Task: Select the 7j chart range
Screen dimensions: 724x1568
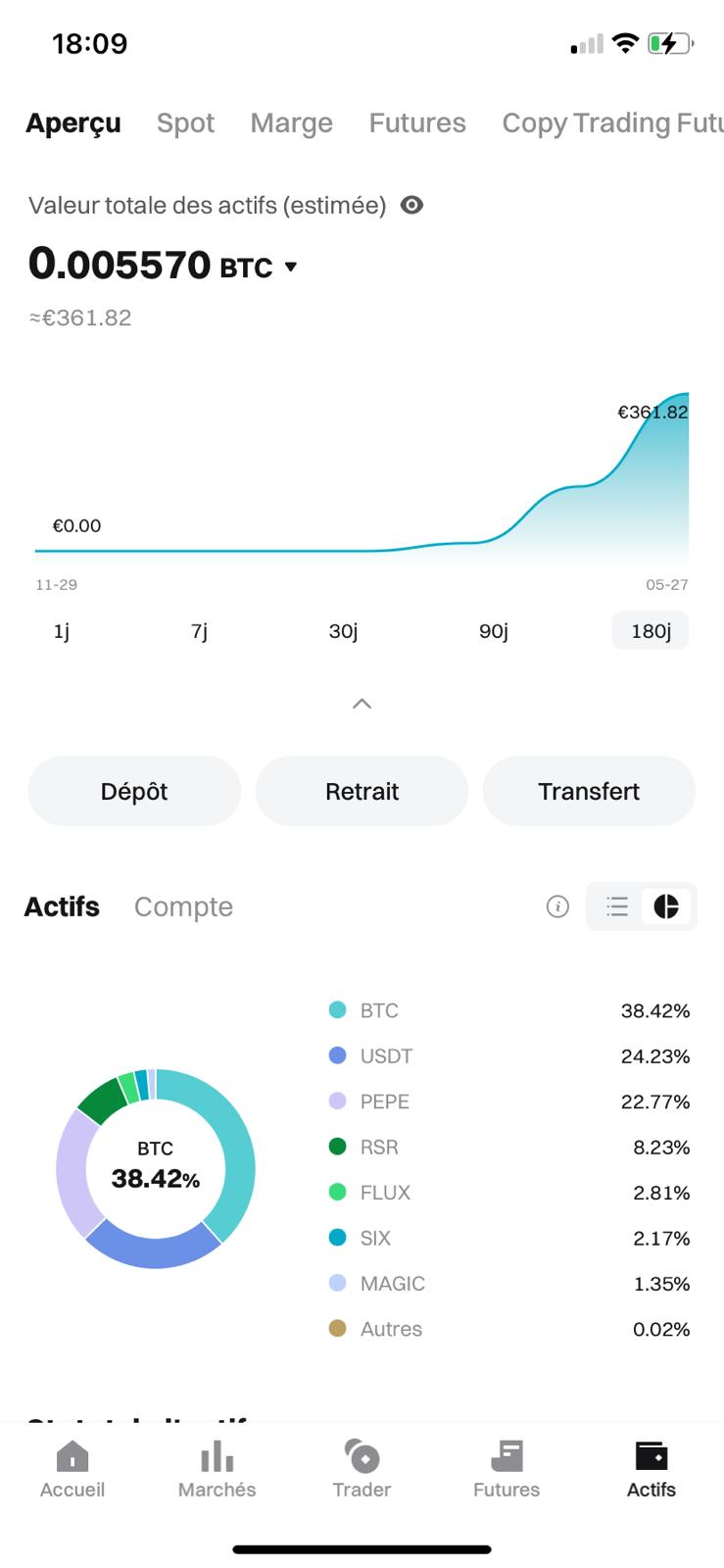Action: (200, 631)
